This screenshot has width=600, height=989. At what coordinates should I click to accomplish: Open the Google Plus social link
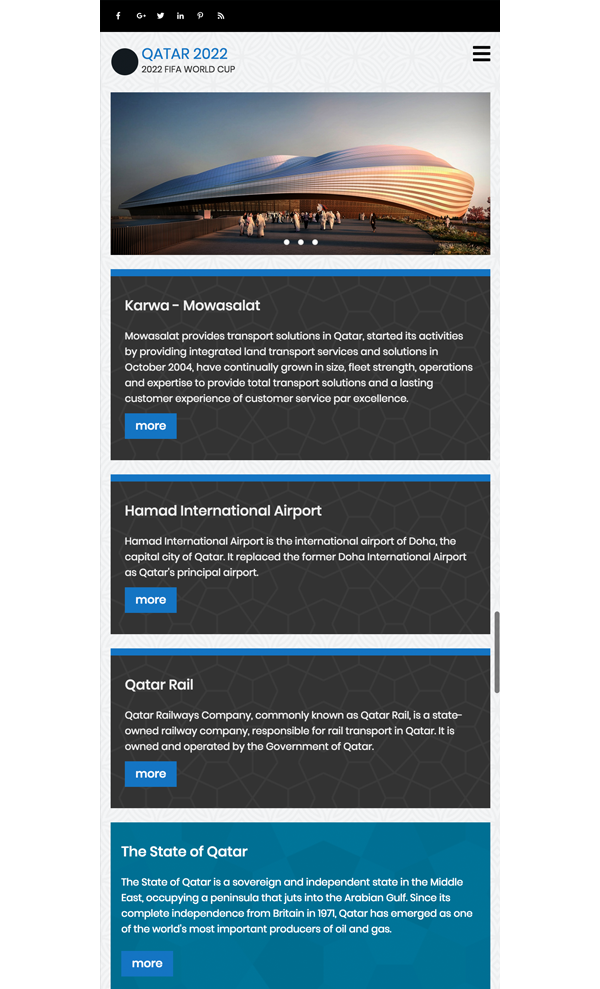(x=141, y=16)
